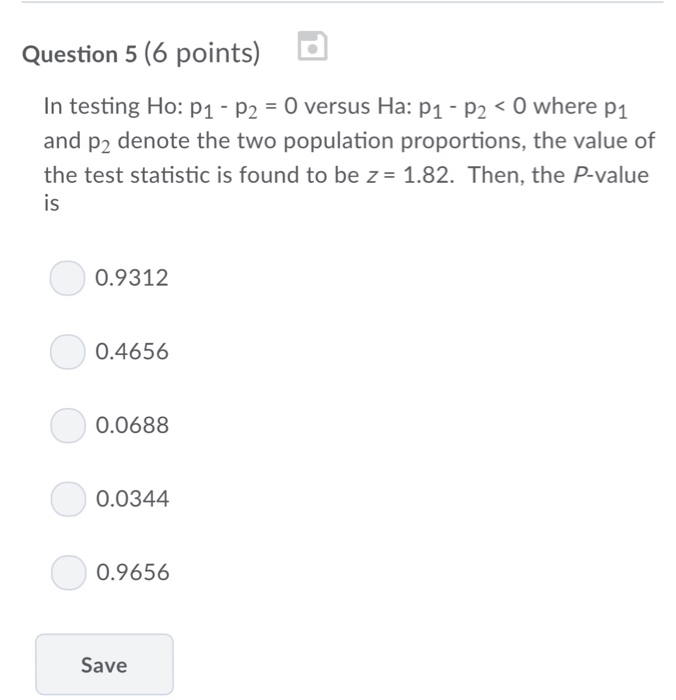Image resolution: width=676 pixels, height=700 pixels.
Task: Select the 0.9656 option
Action: (x=67, y=572)
